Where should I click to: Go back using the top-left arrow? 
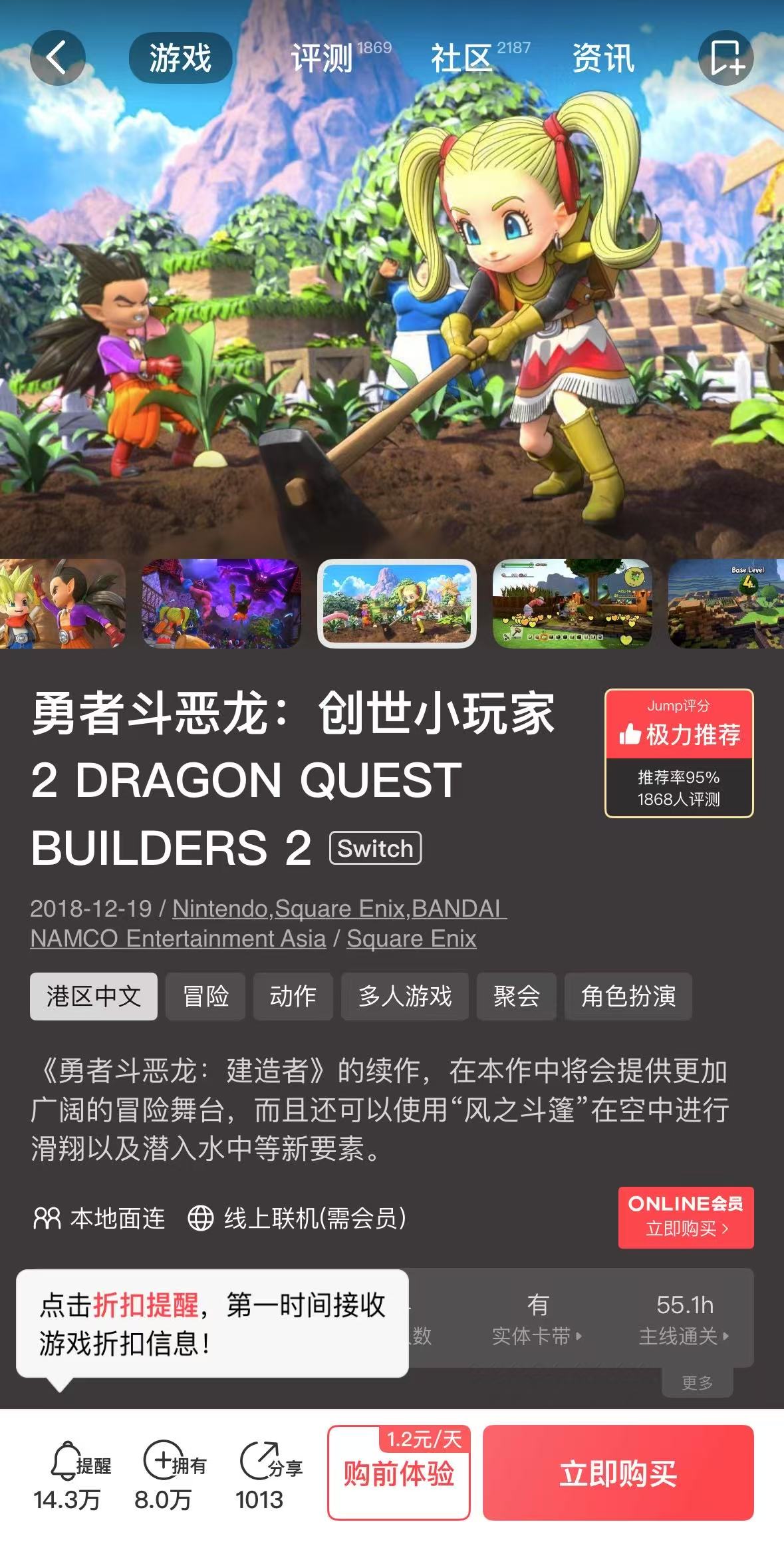57,58
